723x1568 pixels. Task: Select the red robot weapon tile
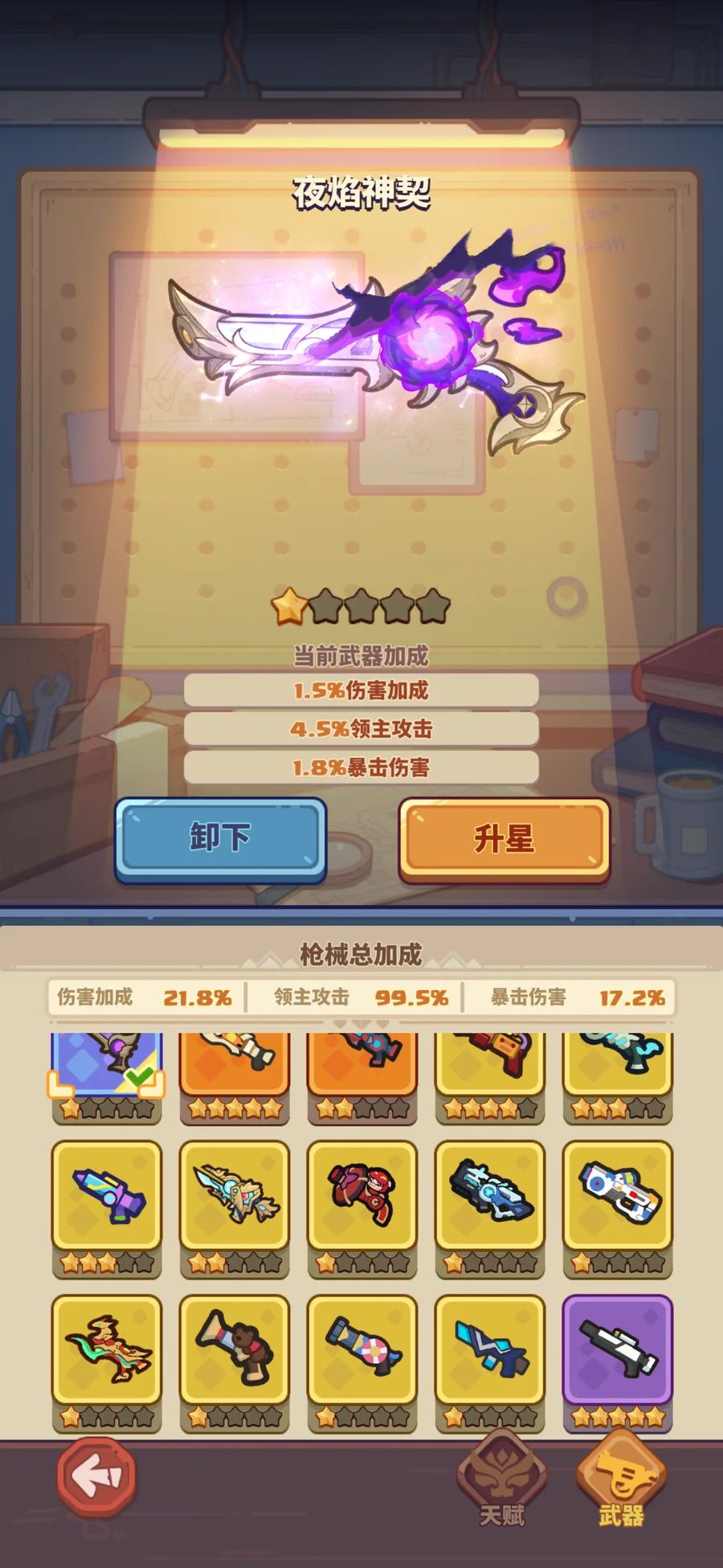362,1195
